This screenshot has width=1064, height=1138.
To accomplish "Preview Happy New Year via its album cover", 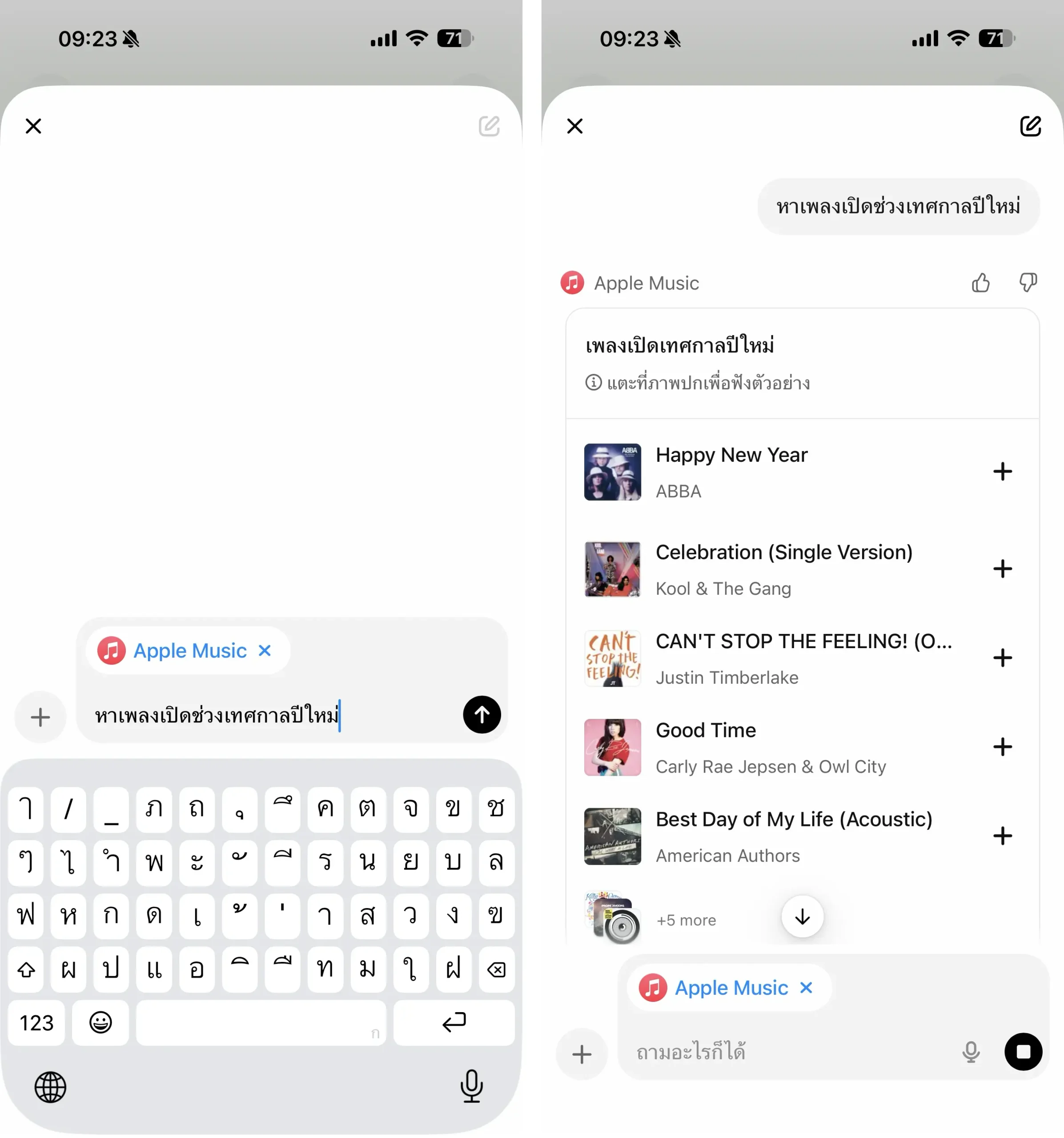I will [612, 472].
